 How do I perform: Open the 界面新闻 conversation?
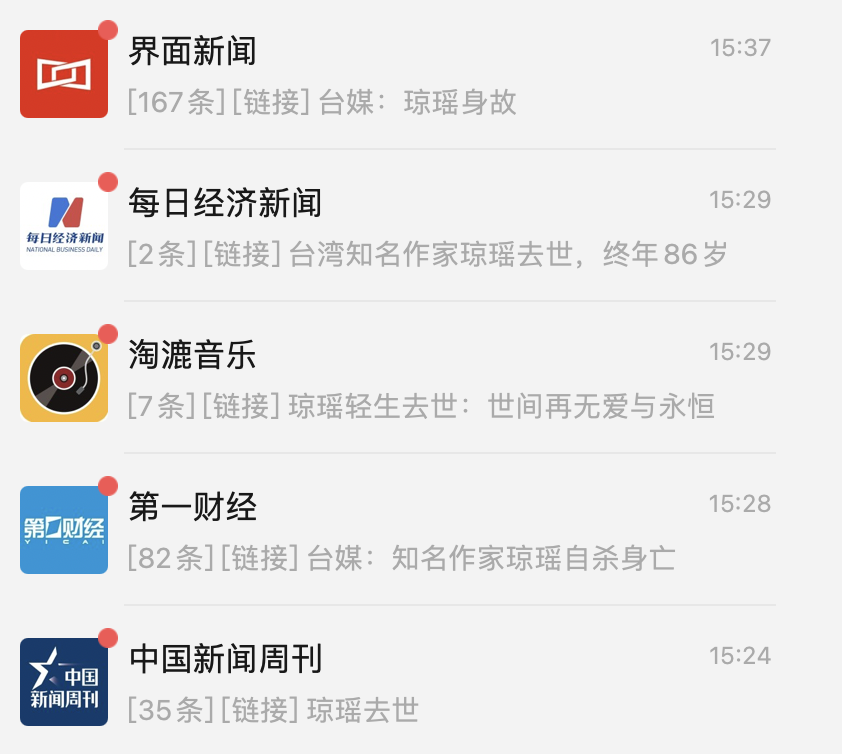420,75
